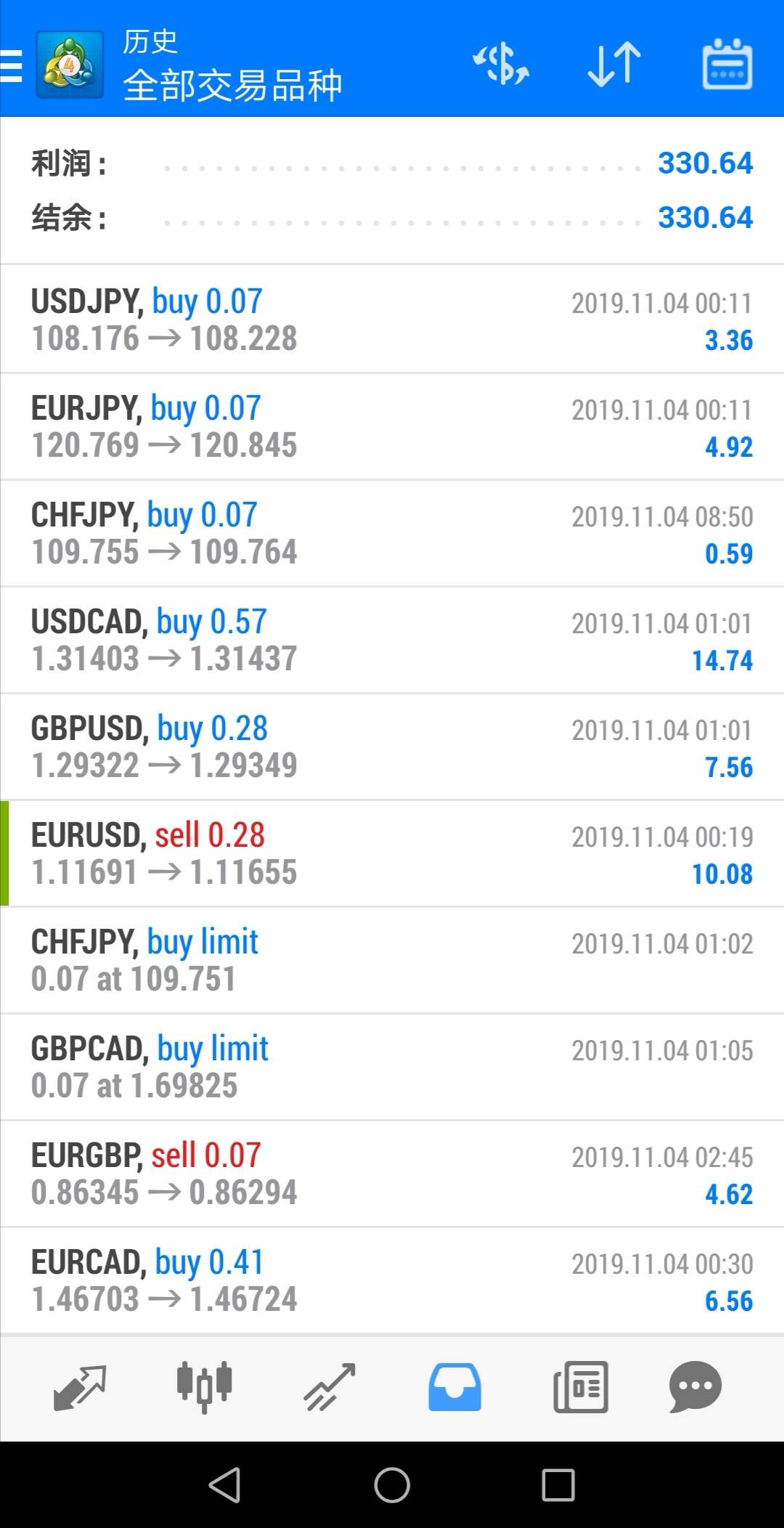784x1528 pixels.
Task: Open the GBPCAD buy limit order
Action: click(392, 1067)
